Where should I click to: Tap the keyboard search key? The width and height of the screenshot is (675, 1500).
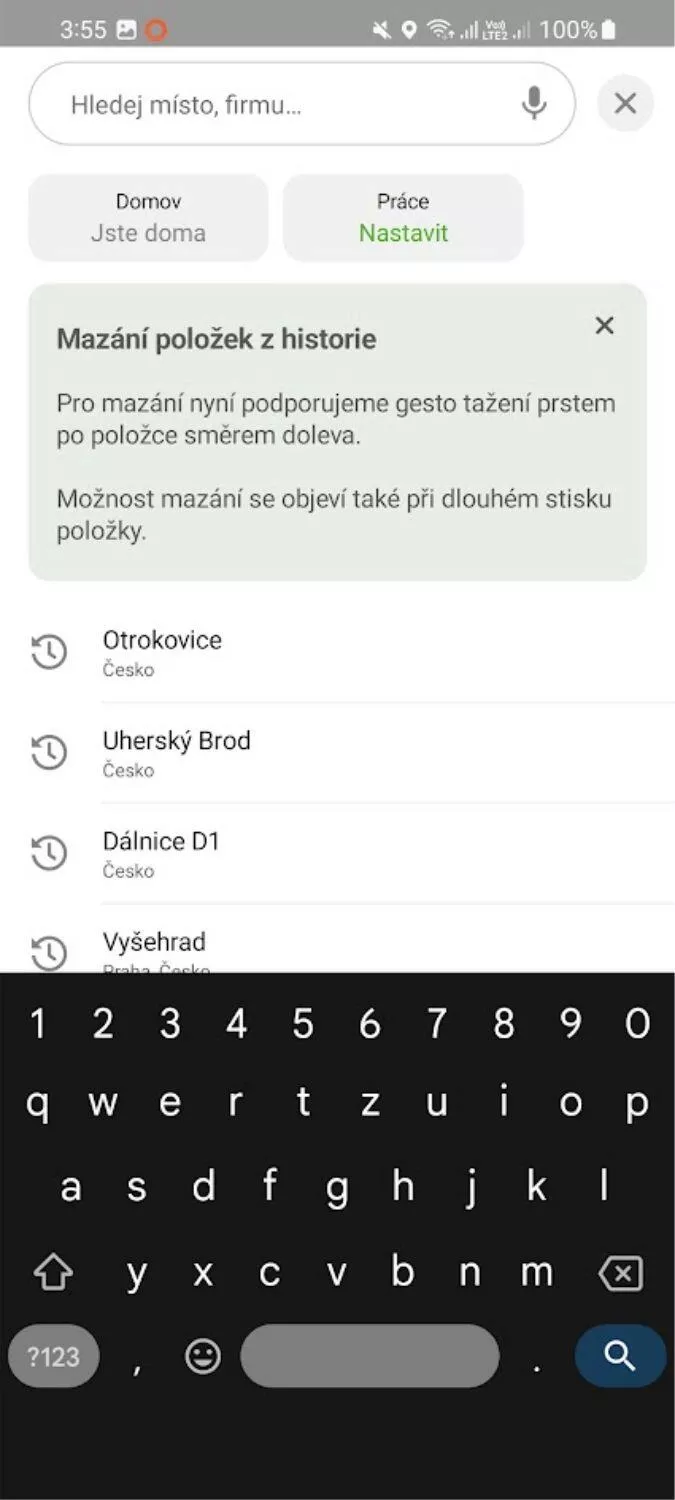tap(620, 1356)
